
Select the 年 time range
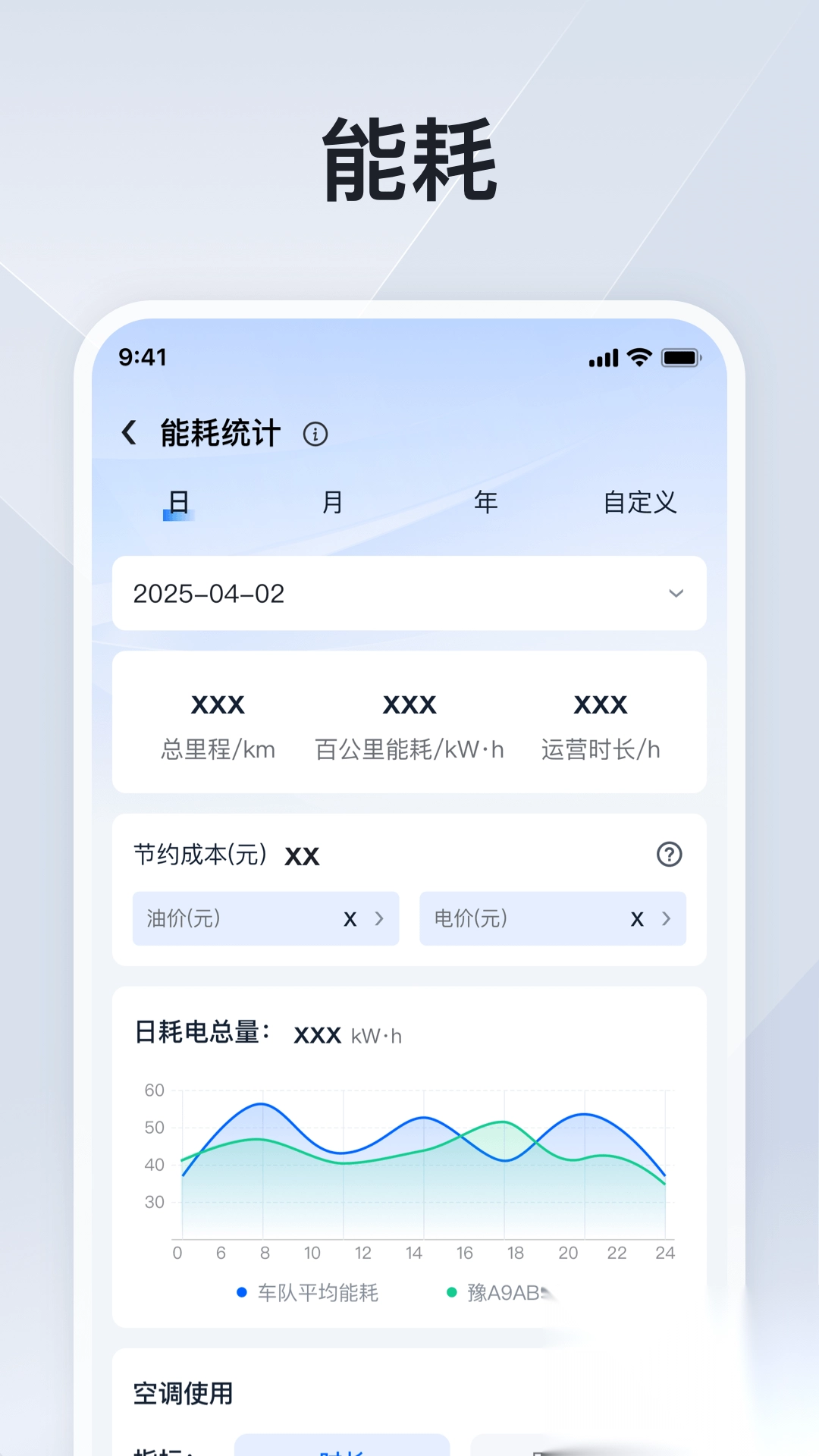click(485, 502)
